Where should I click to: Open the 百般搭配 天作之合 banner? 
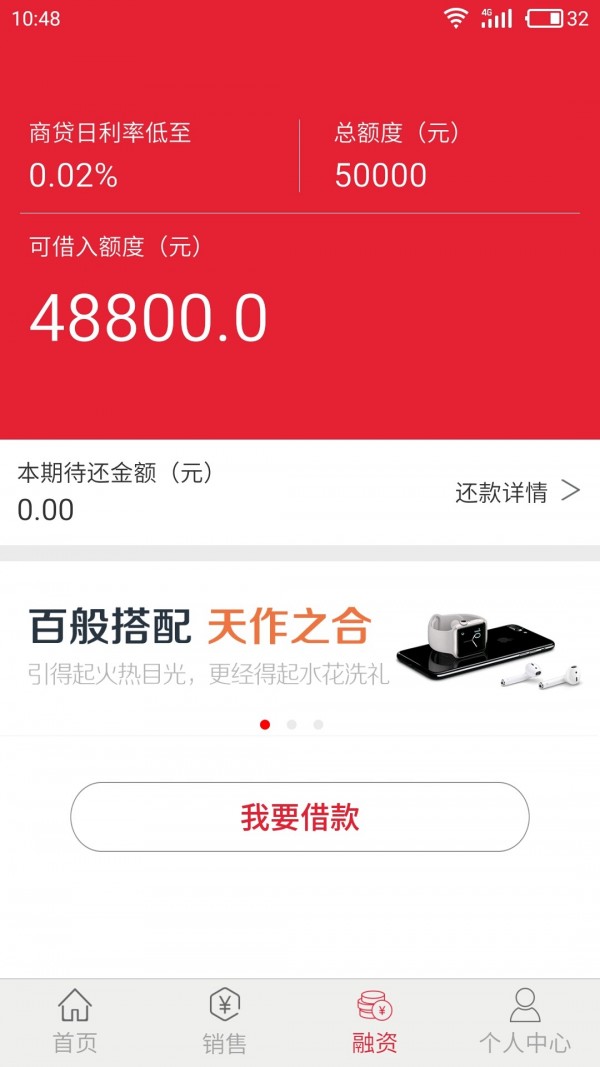(300, 647)
